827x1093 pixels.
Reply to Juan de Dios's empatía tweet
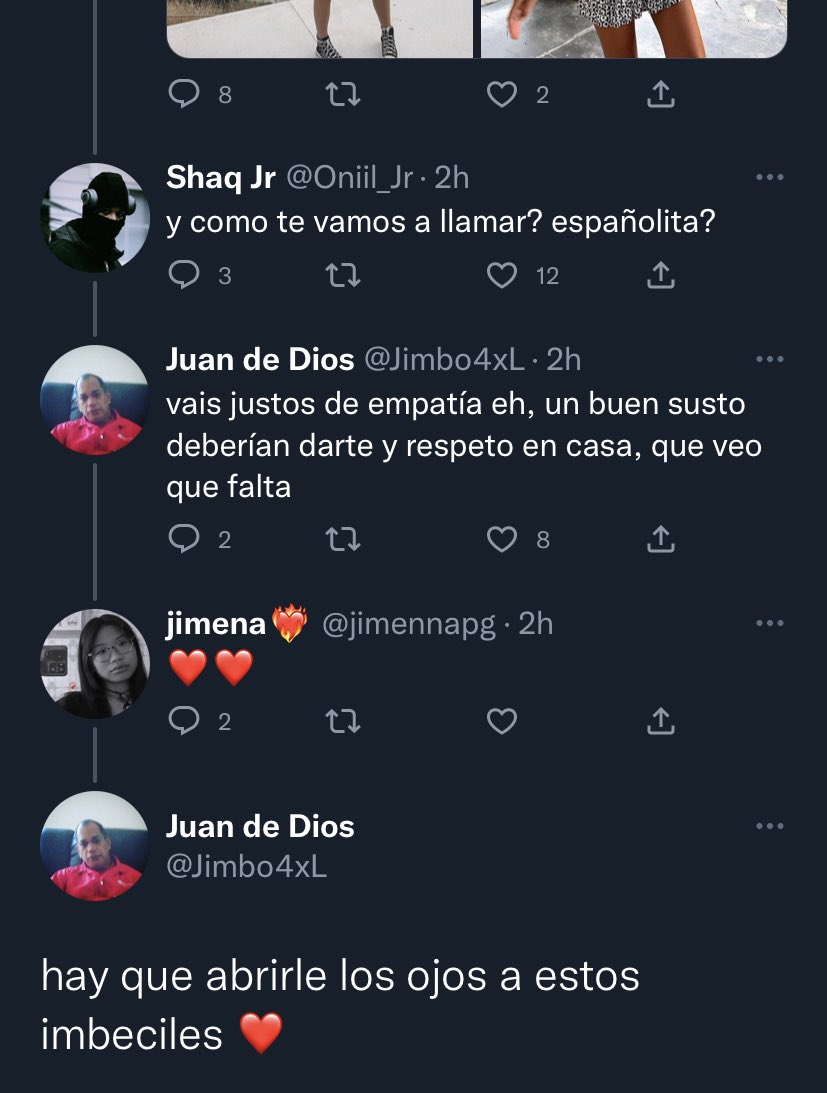tap(184, 540)
